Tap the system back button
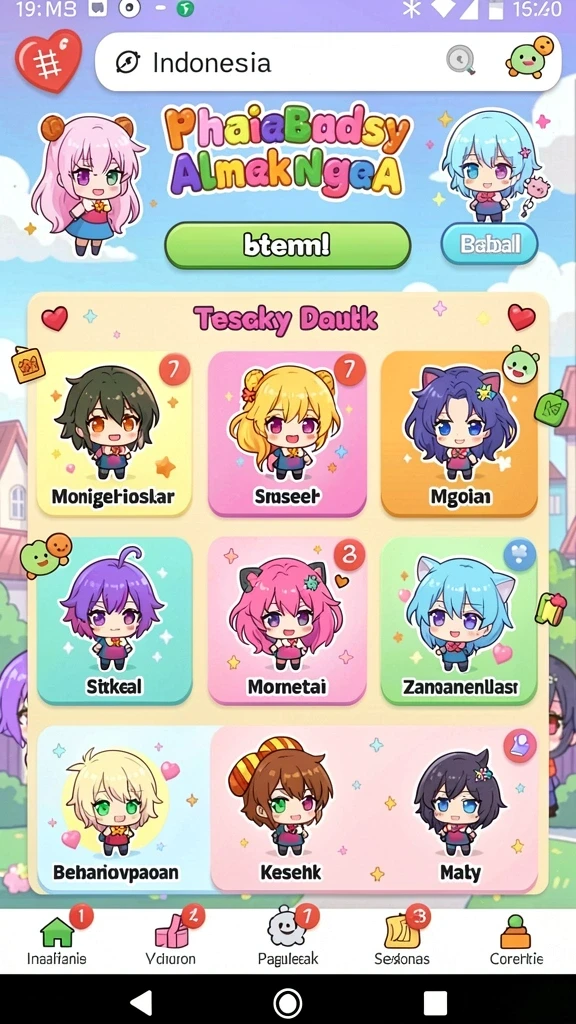Screen dimensions: 576x1024 (x=140, y=1002)
